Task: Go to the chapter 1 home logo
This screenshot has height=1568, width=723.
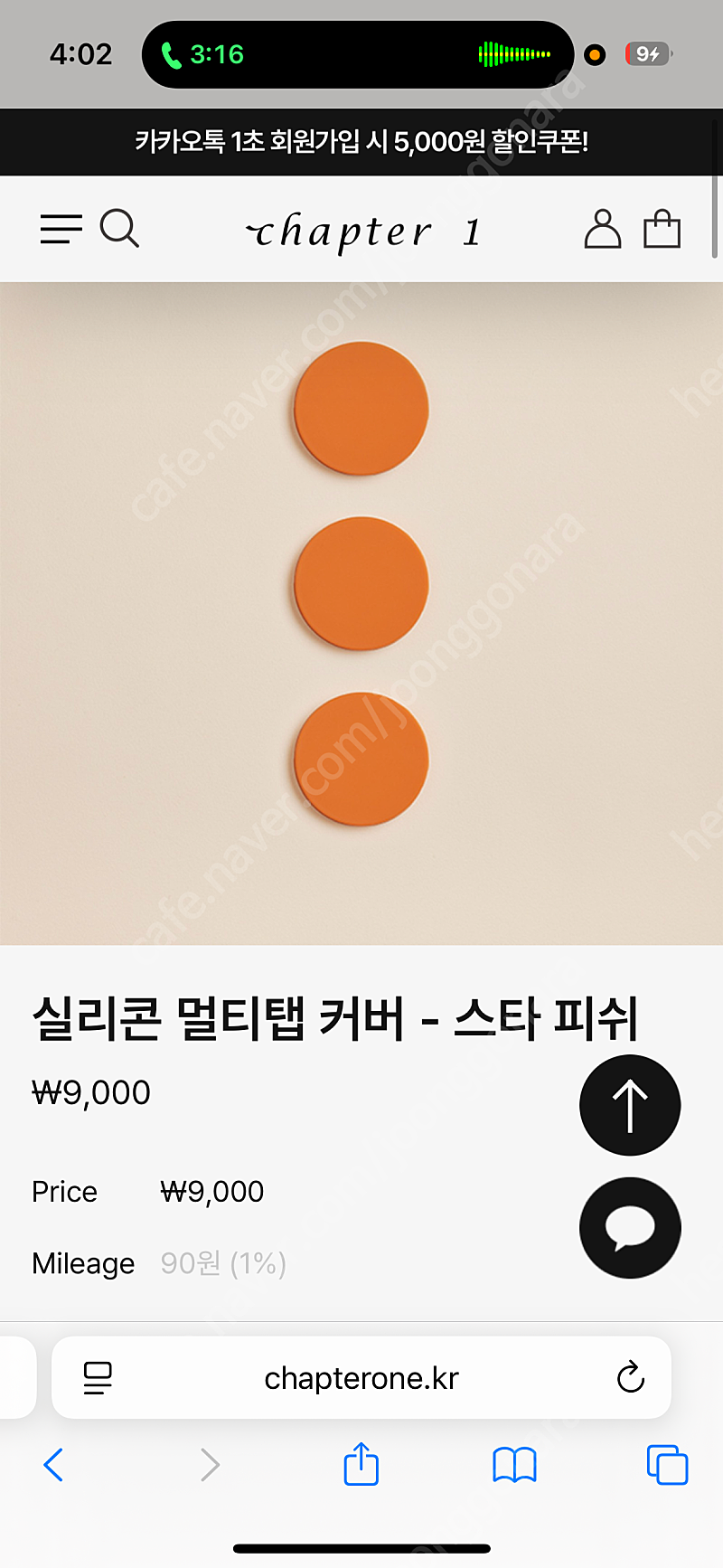Action: point(362,232)
